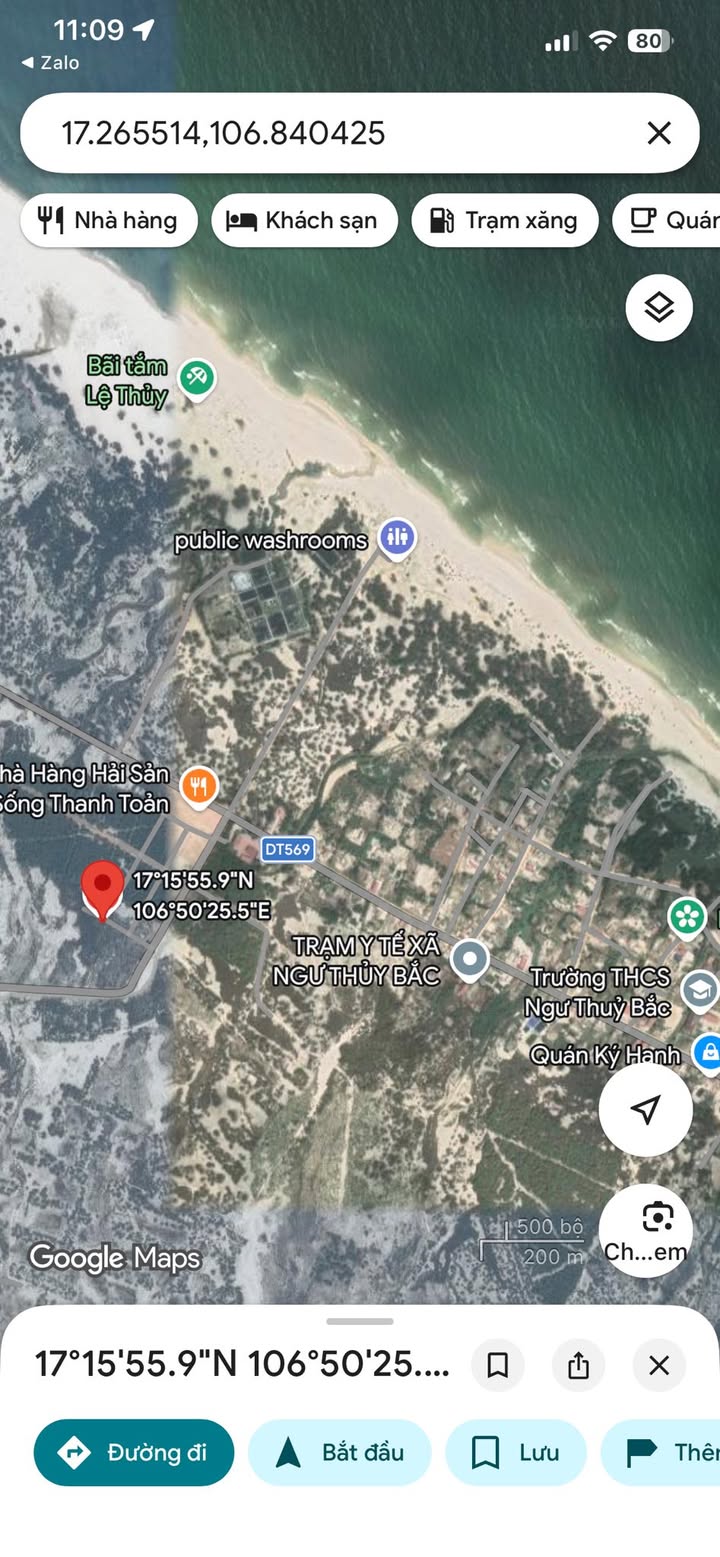Open the camera lens search button
This screenshot has height=1557, width=720.
646,1231
